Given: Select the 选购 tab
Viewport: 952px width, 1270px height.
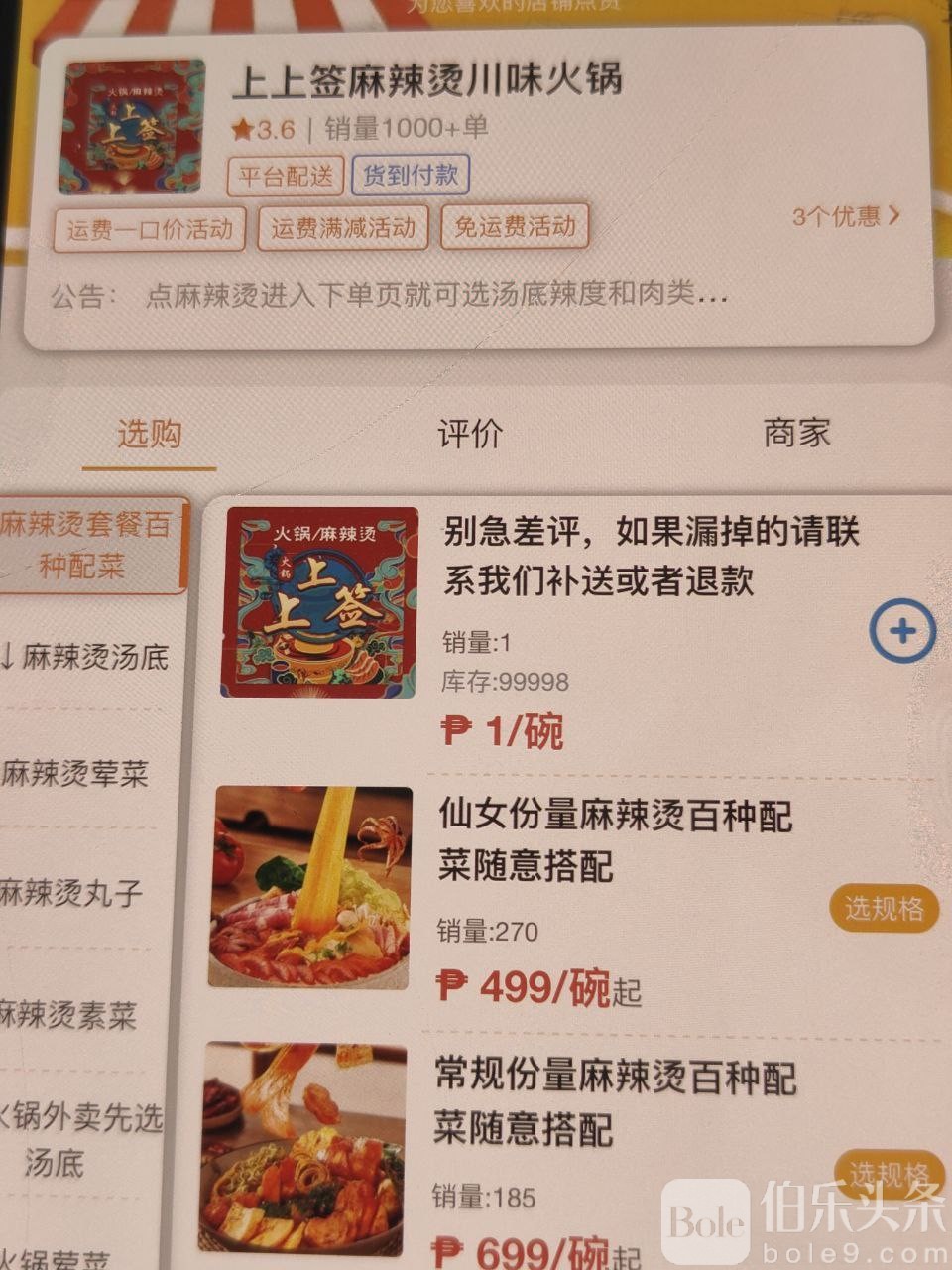Looking at the screenshot, I should tap(149, 434).
